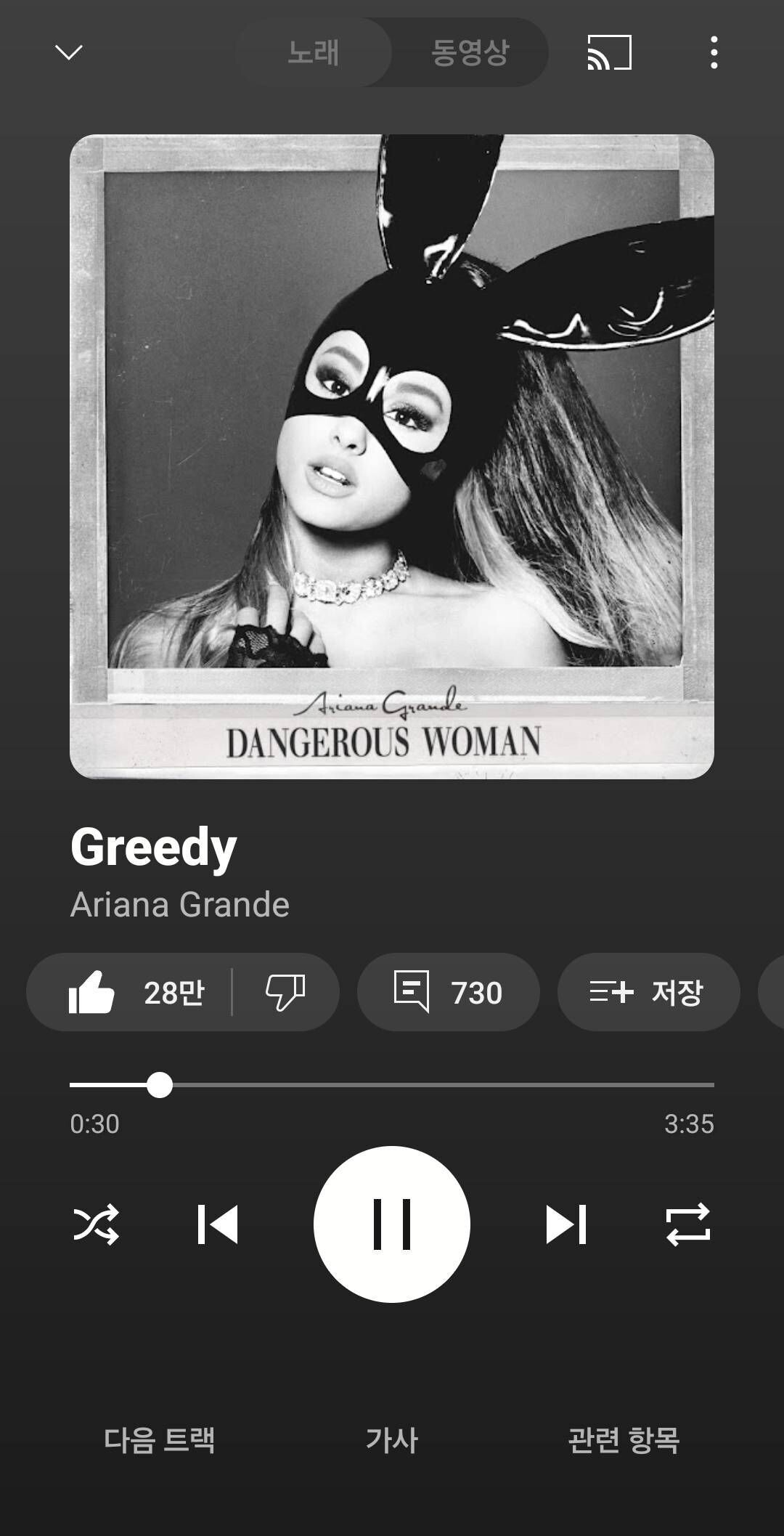This screenshot has height=1536, width=784.
Task: Switch to the 동영상 video tab
Action: click(x=470, y=52)
